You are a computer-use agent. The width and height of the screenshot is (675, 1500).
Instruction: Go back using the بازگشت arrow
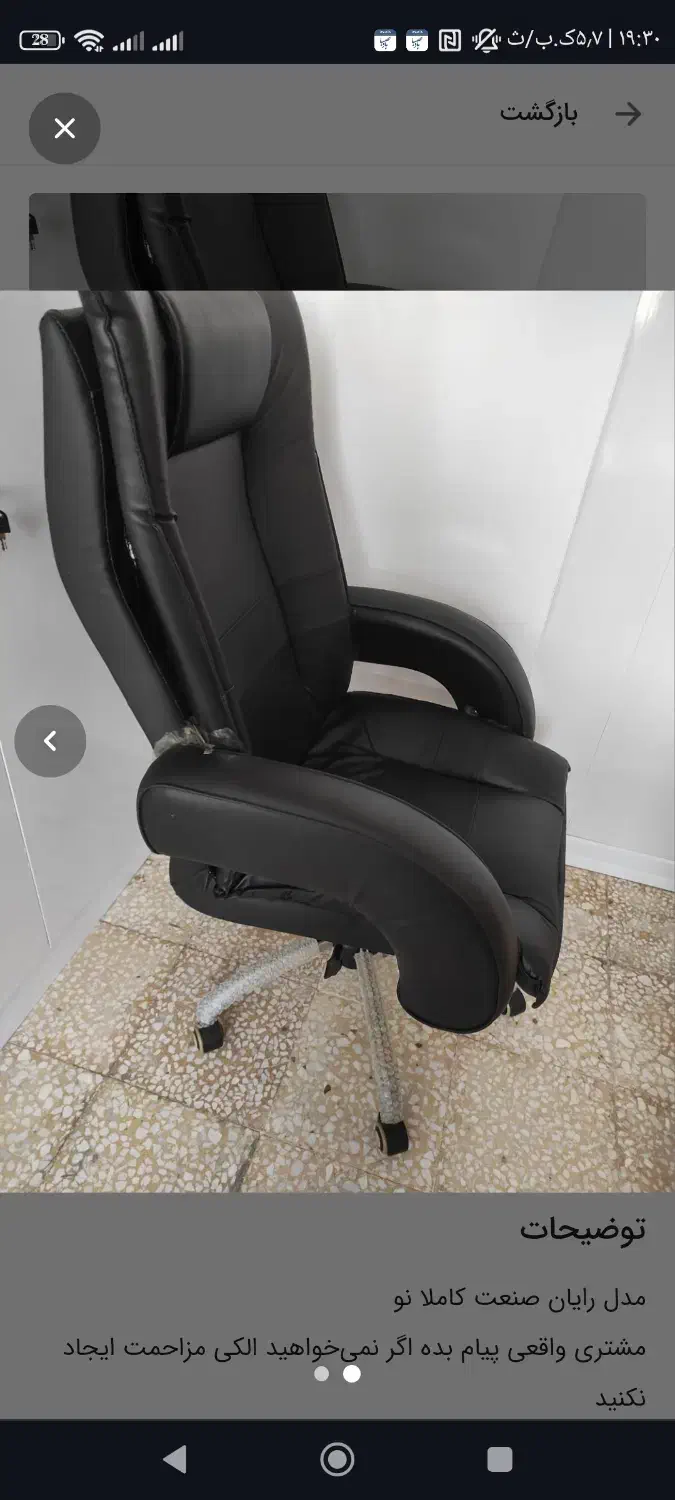628,114
